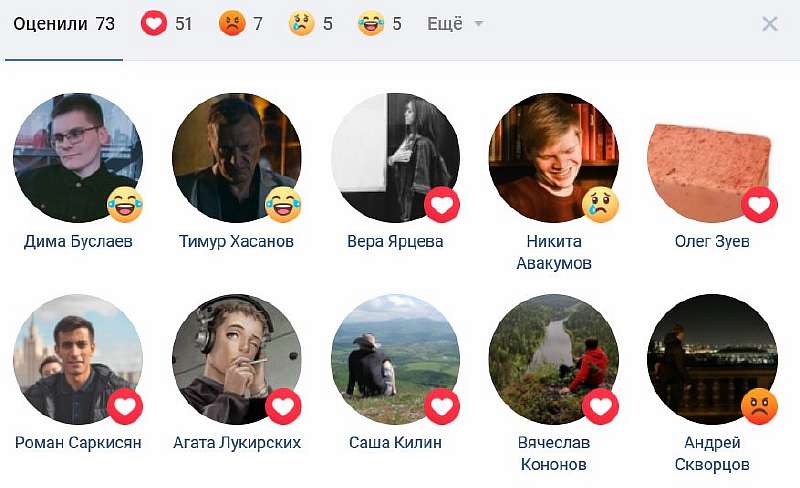View Саша Килин's profile
The width and height of the screenshot is (800, 488).
[x=395, y=359]
